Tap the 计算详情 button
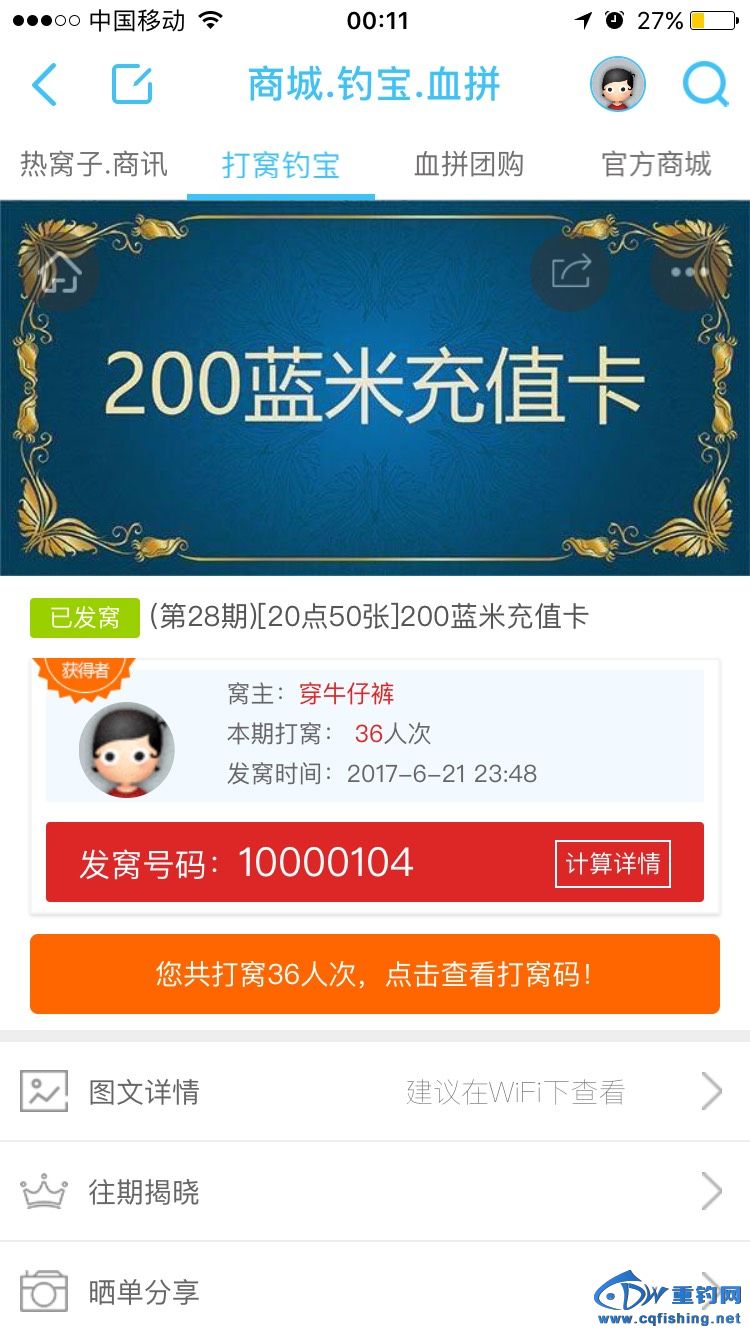This screenshot has height=1334, width=750. (612, 864)
